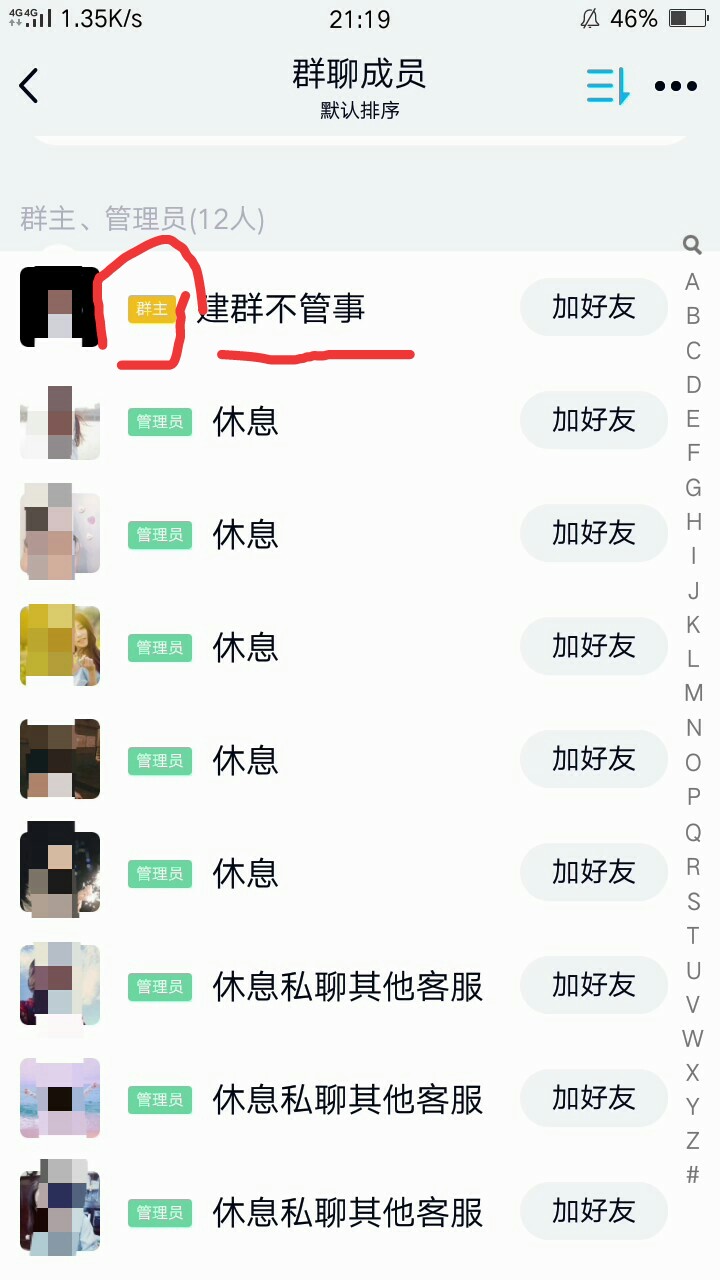
Task: Tap the 群聊成员 title
Action: (360, 75)
